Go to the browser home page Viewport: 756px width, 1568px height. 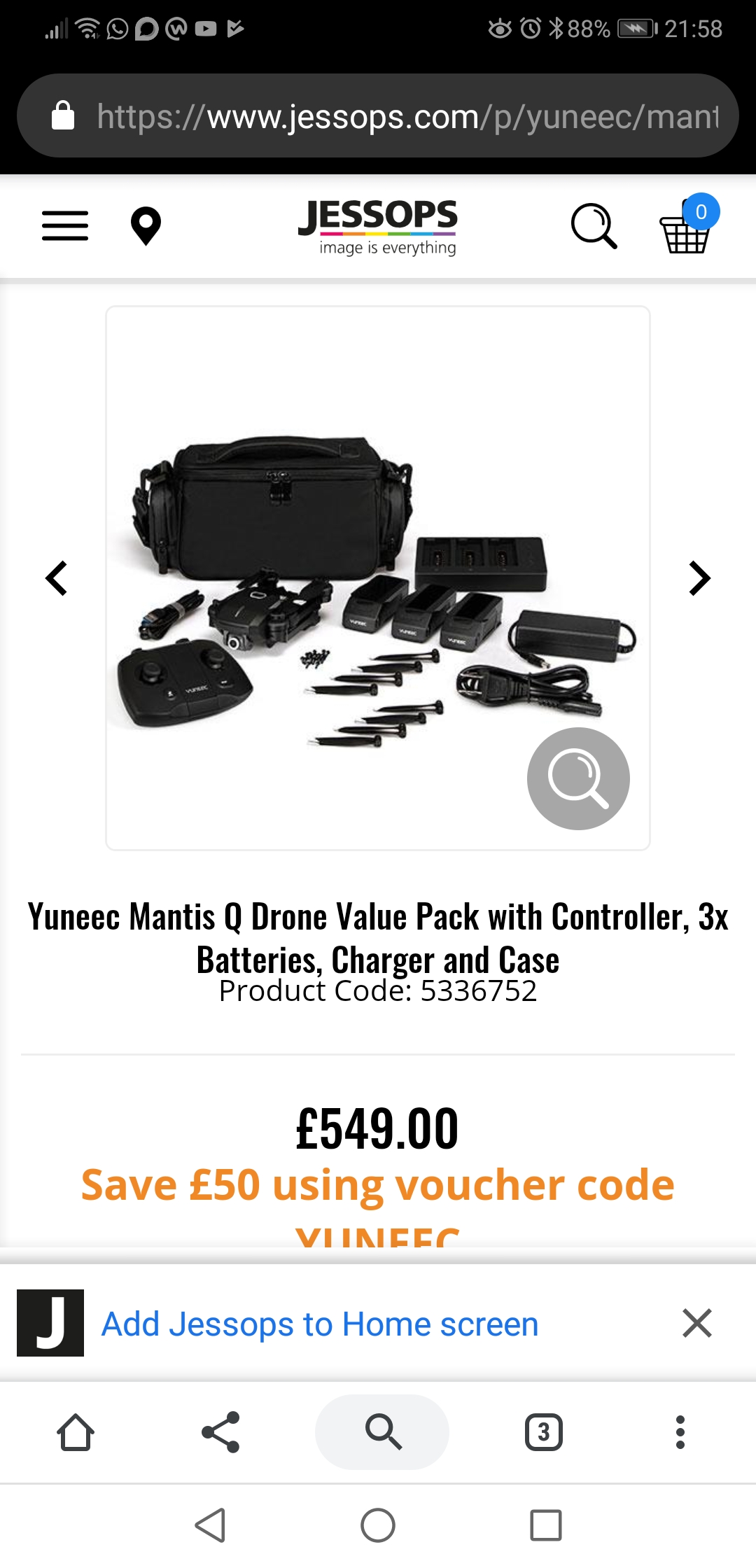(x=76, y=1432)
